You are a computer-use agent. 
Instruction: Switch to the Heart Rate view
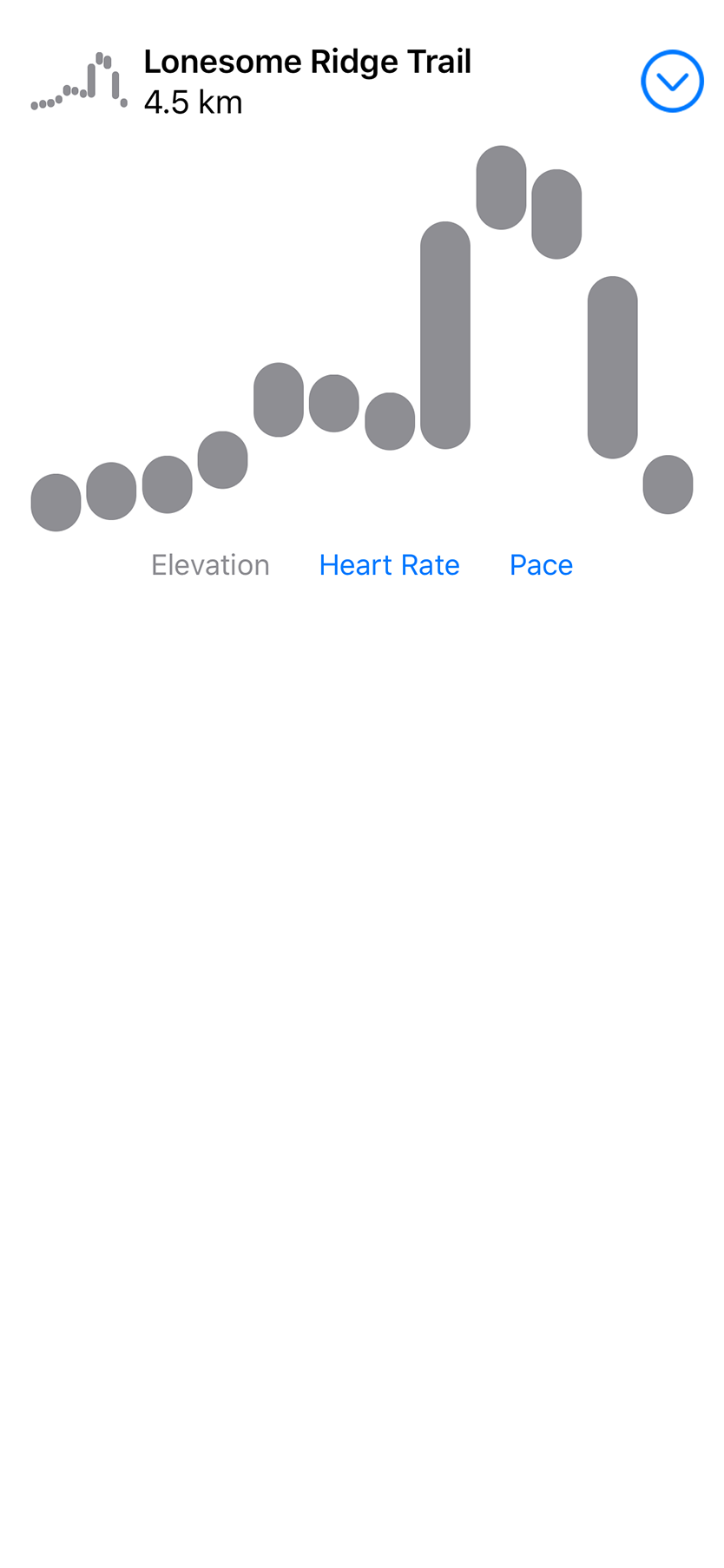[389, 565]
